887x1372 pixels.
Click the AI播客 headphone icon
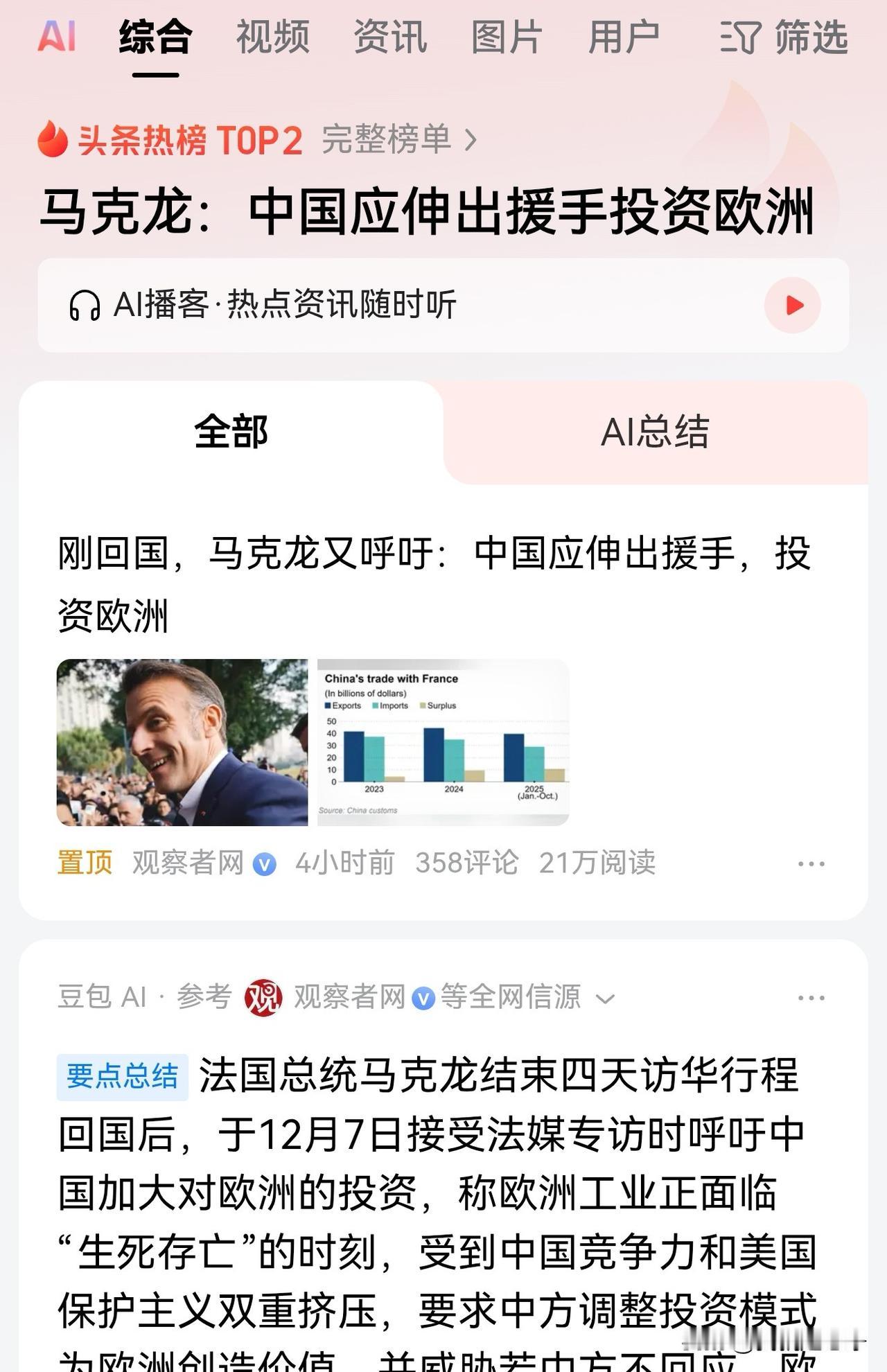click(86, 305)
